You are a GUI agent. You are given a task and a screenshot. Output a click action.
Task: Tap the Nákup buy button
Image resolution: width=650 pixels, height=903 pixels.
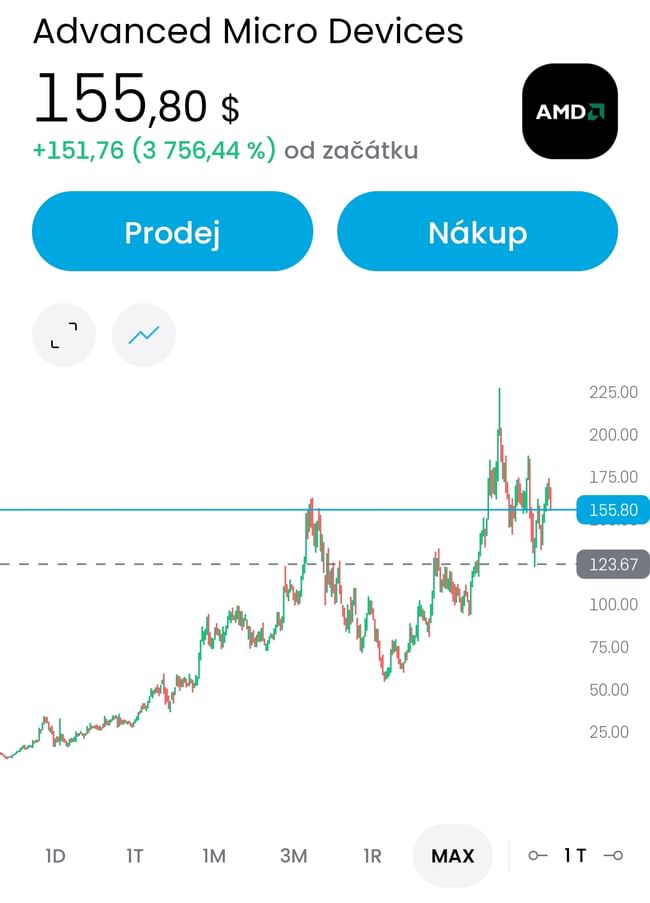coord(477,232)
